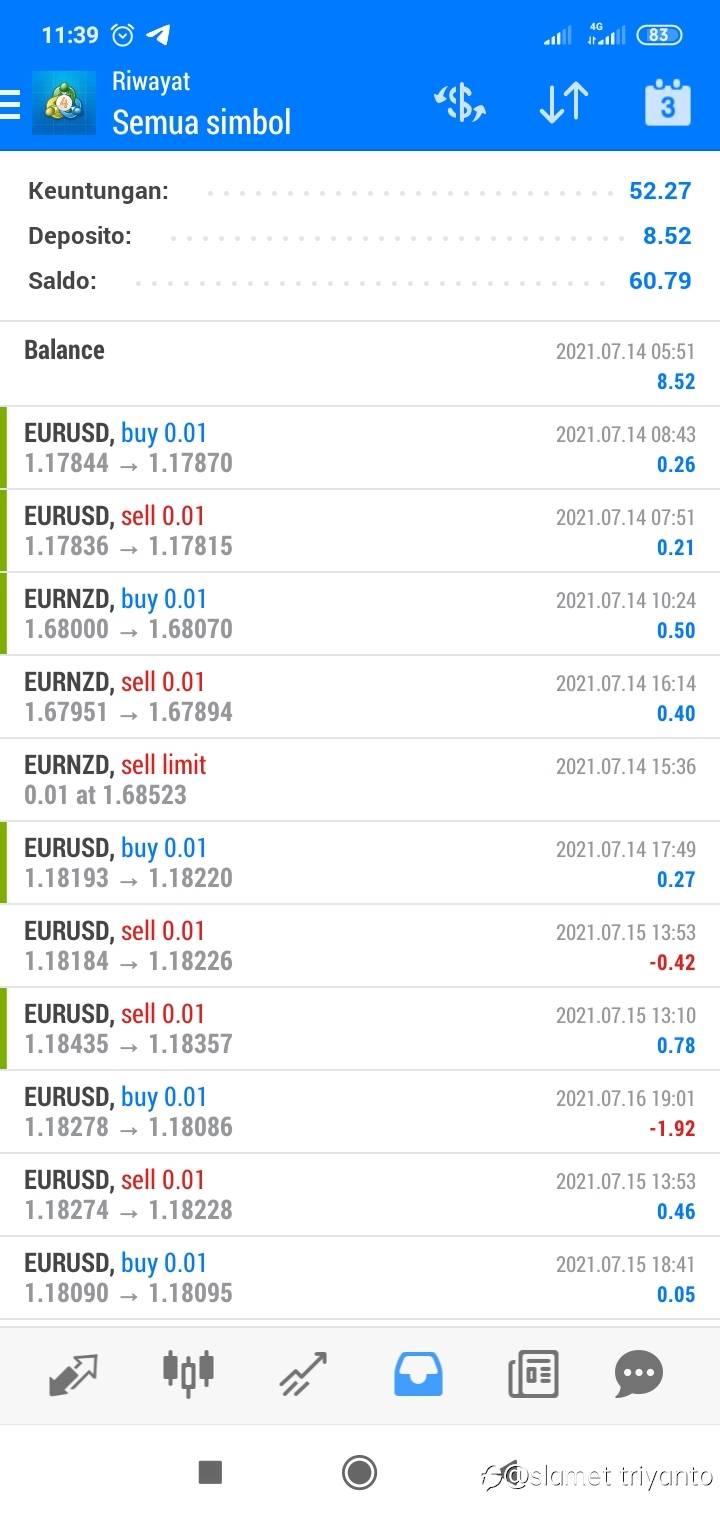The height and width of the screenshot is (1520, 720).
Task: Change history sort order
Action: click(563, 103)
